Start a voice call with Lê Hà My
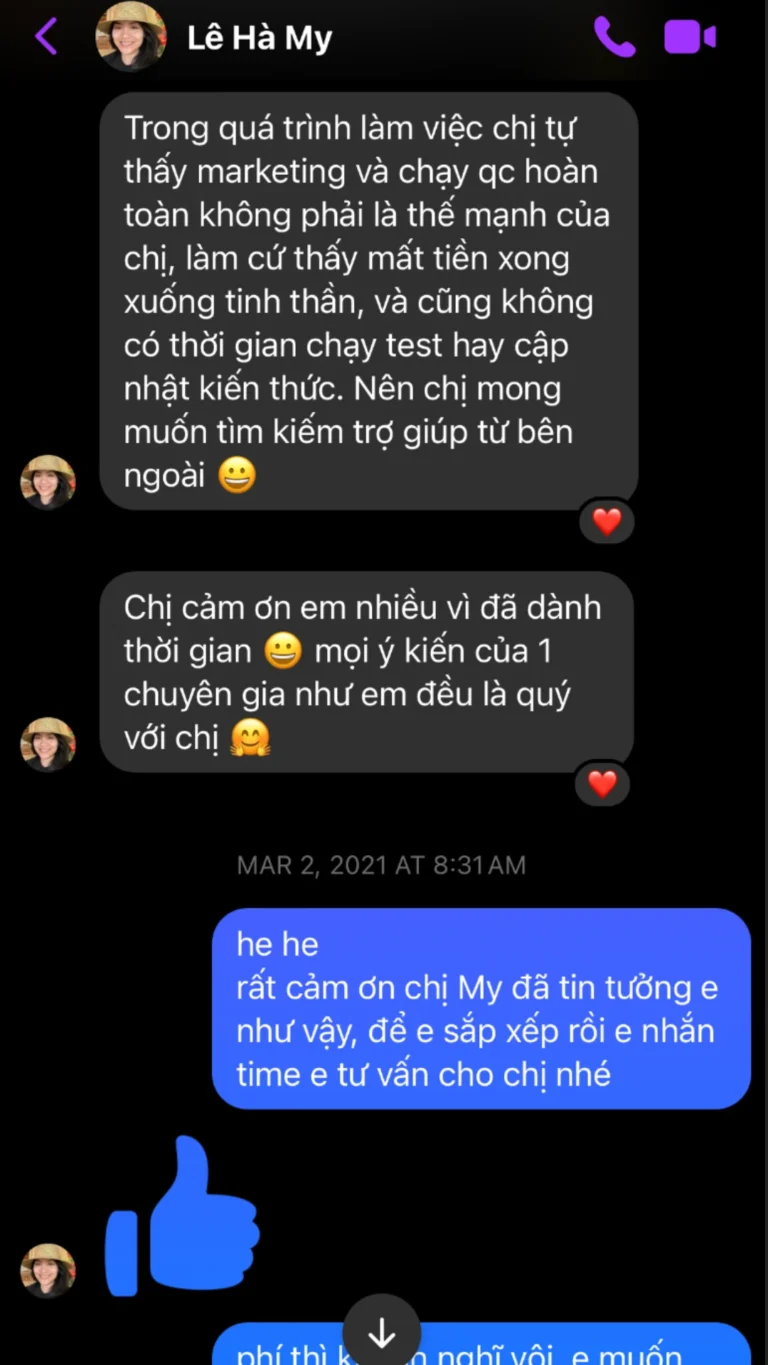Image resolution: width=768 pixels, height=1365 pixels. (x=613, y=37)
